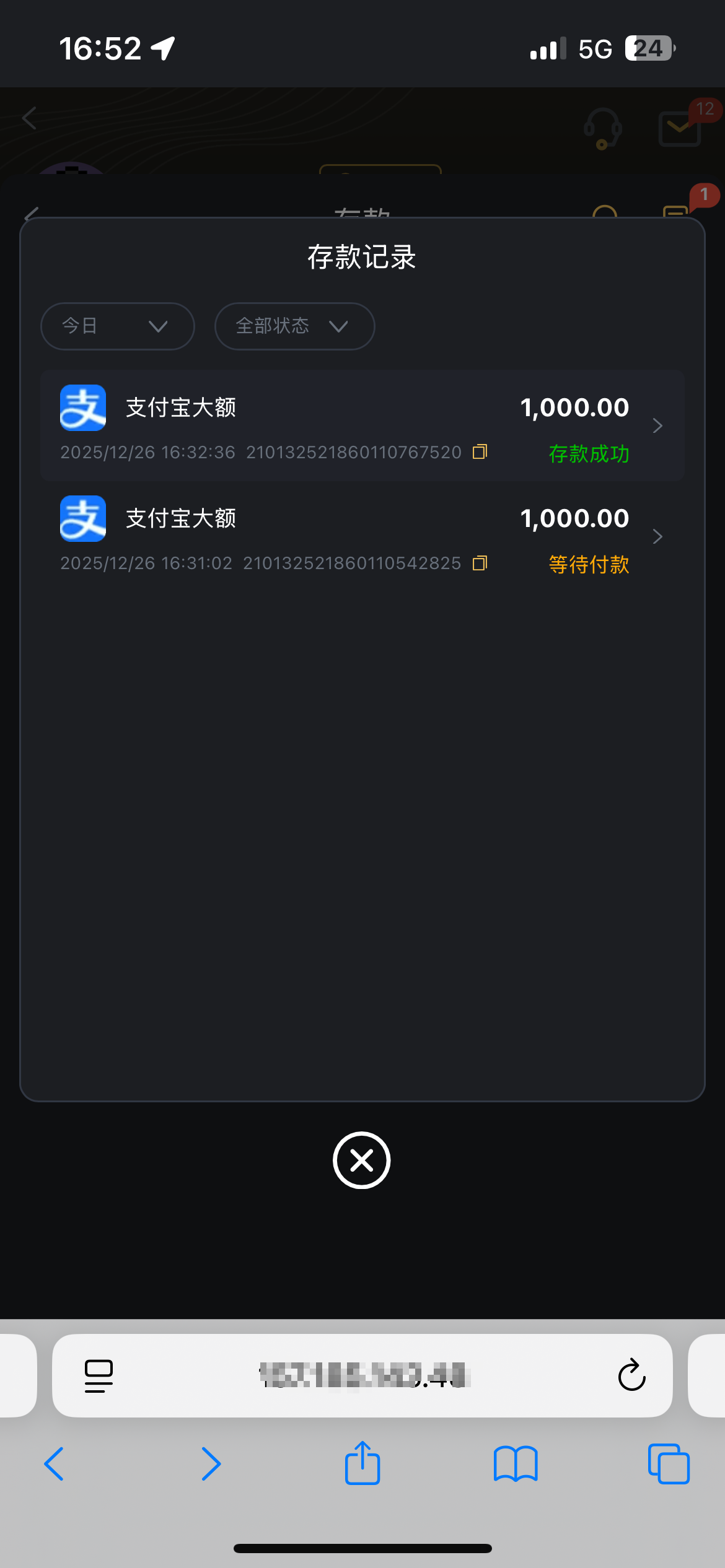Tap the Safari address bar

(x=362, y=1375)
